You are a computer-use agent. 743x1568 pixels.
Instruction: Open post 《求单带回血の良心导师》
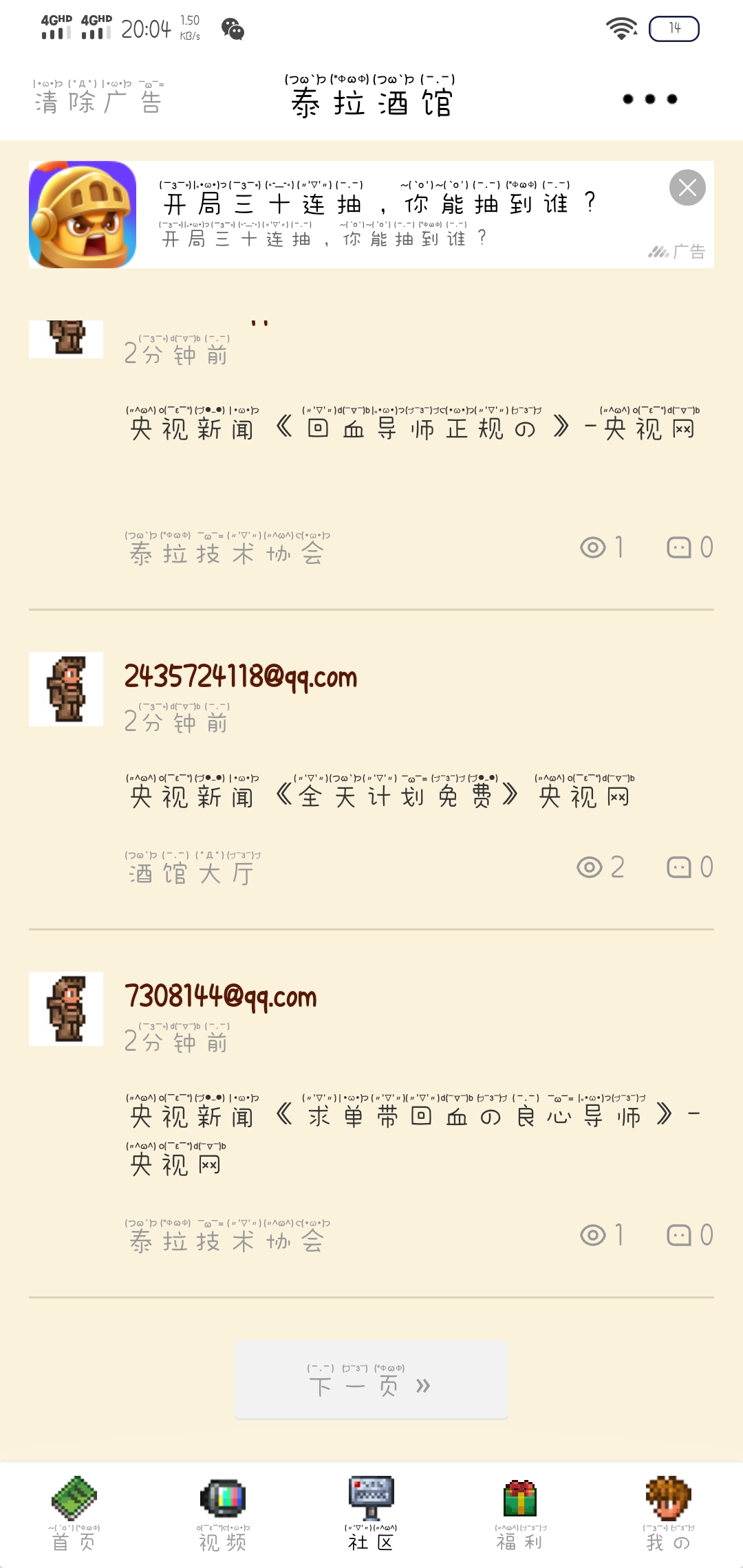tap(413, 1115)
